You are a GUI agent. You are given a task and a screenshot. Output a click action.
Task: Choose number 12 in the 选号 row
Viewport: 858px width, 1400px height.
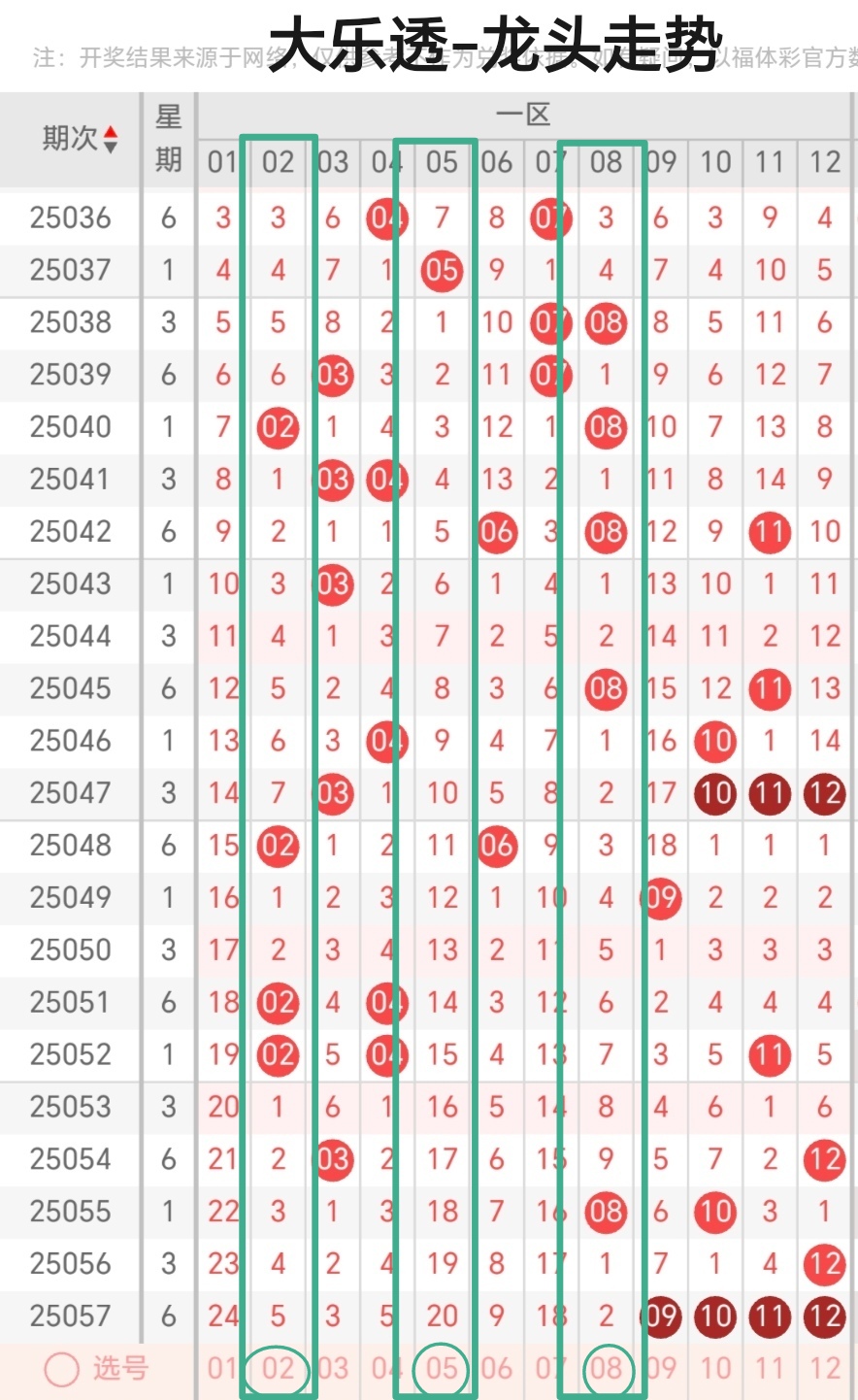point(825,1369)
